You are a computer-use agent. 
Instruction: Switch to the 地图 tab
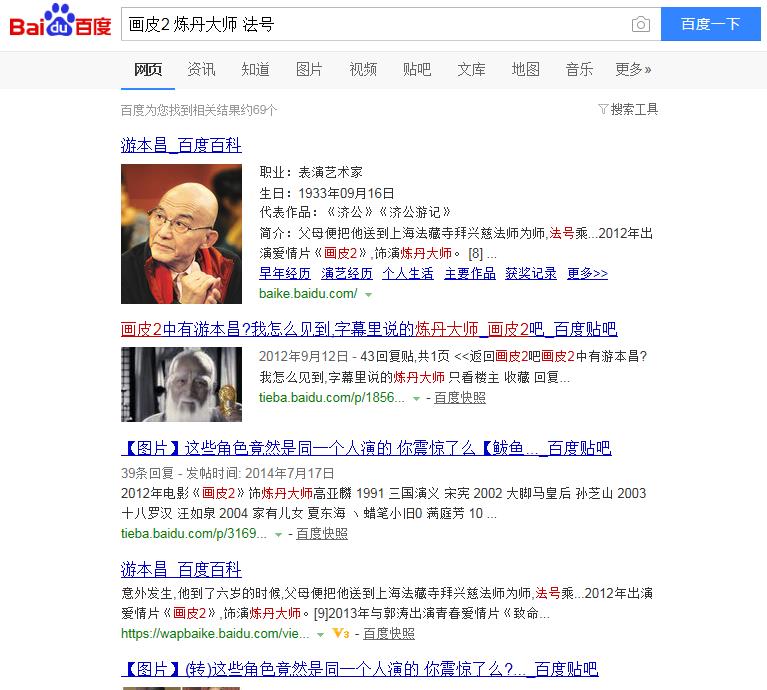[525, 69]
